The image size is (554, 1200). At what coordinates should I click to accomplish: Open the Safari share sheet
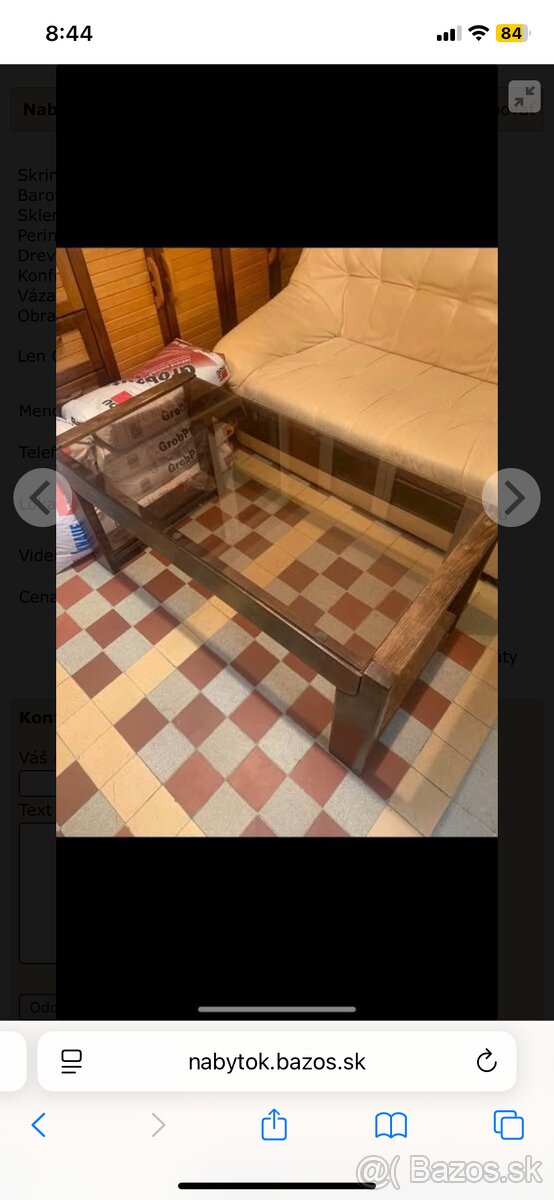274,1125
